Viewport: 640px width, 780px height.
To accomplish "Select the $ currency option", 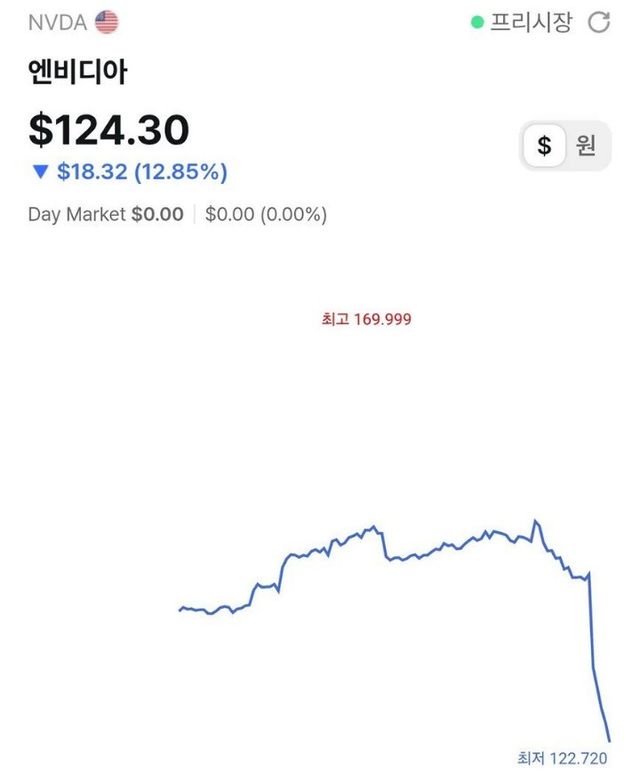I will click(544, 146).
